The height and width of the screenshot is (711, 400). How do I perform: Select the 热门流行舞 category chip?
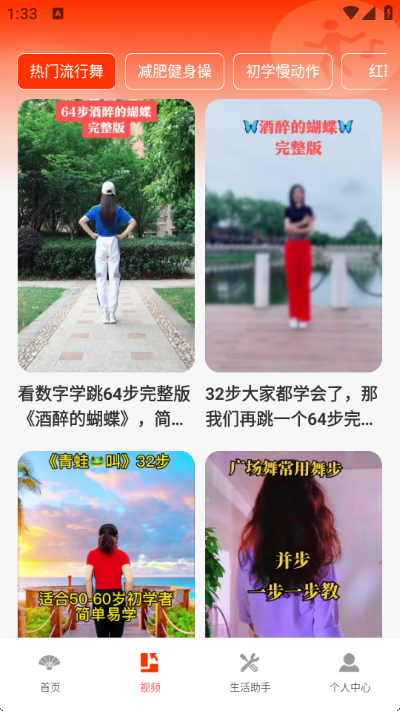67,72
